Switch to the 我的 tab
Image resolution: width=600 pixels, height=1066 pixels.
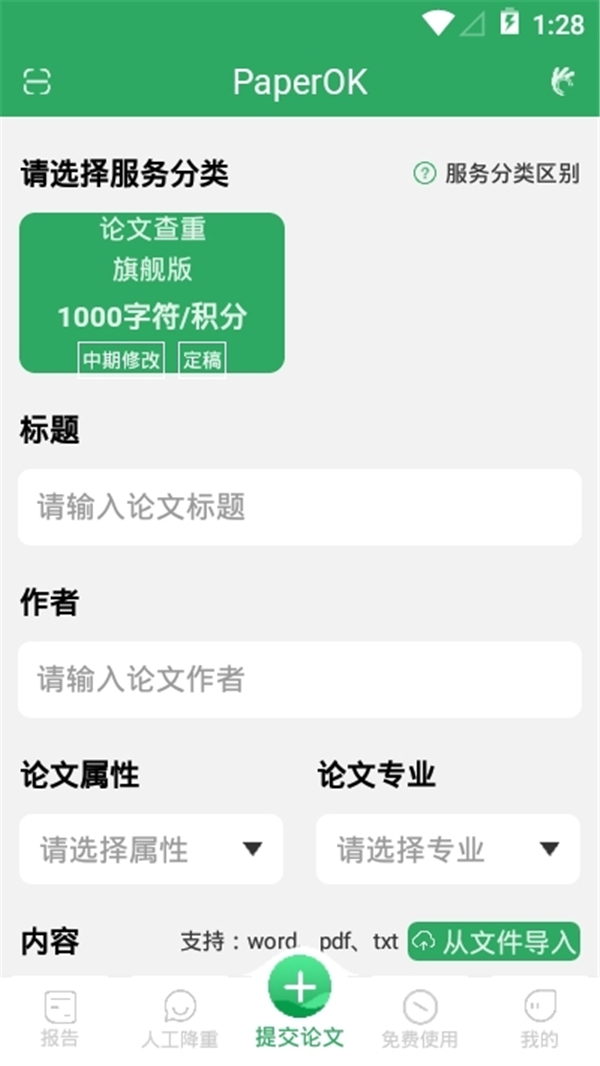click(x=539, y=1018)
